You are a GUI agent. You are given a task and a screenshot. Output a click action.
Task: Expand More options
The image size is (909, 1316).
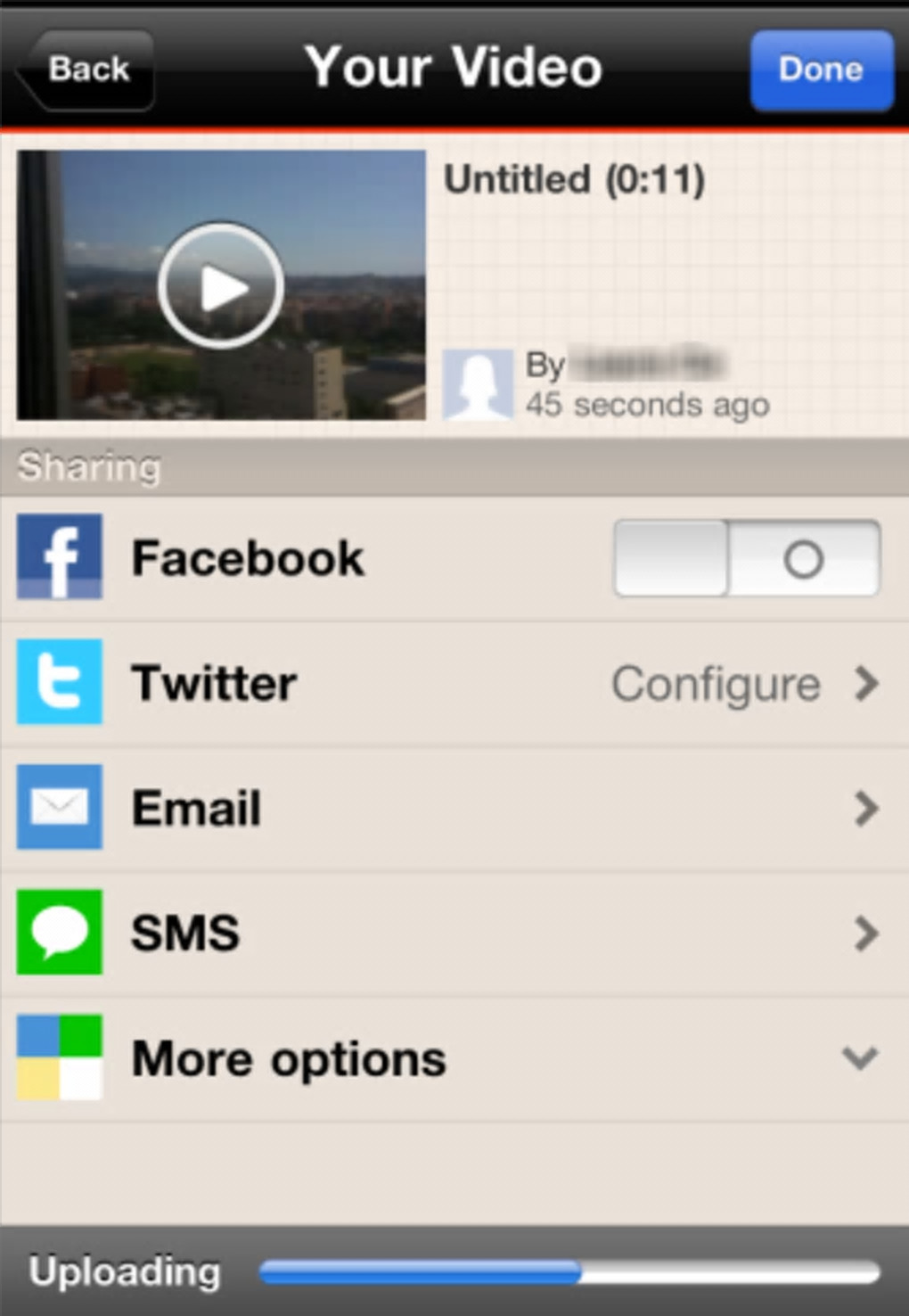[454, 1058]
